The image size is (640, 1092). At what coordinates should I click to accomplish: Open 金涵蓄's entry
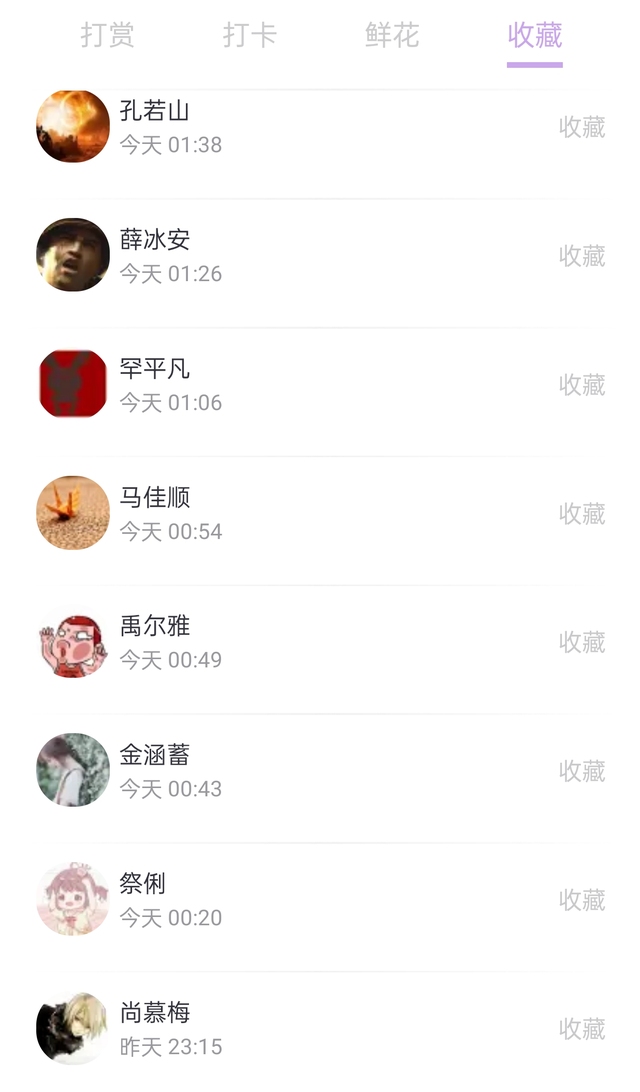(x=320, y=771)
